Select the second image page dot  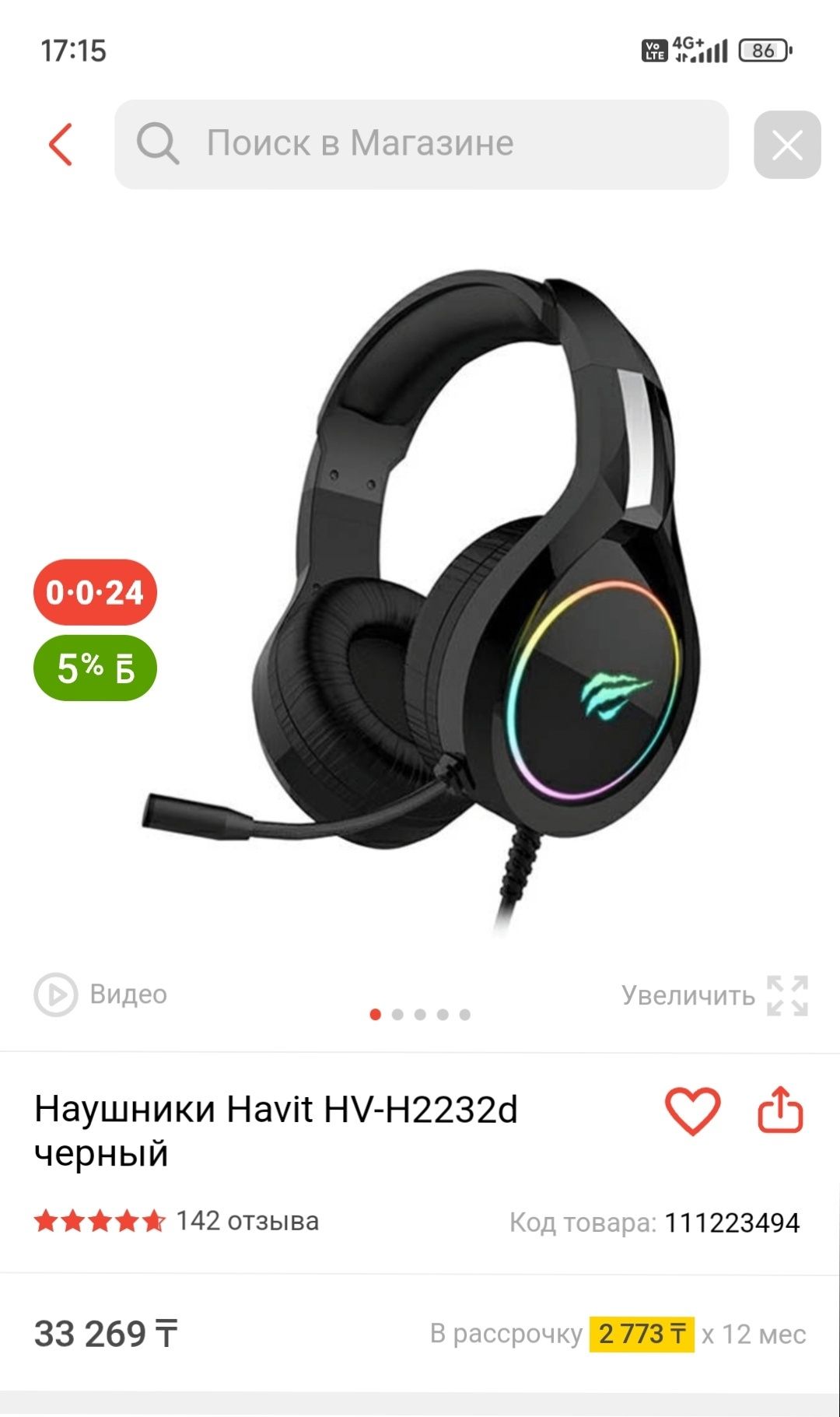397,1015
